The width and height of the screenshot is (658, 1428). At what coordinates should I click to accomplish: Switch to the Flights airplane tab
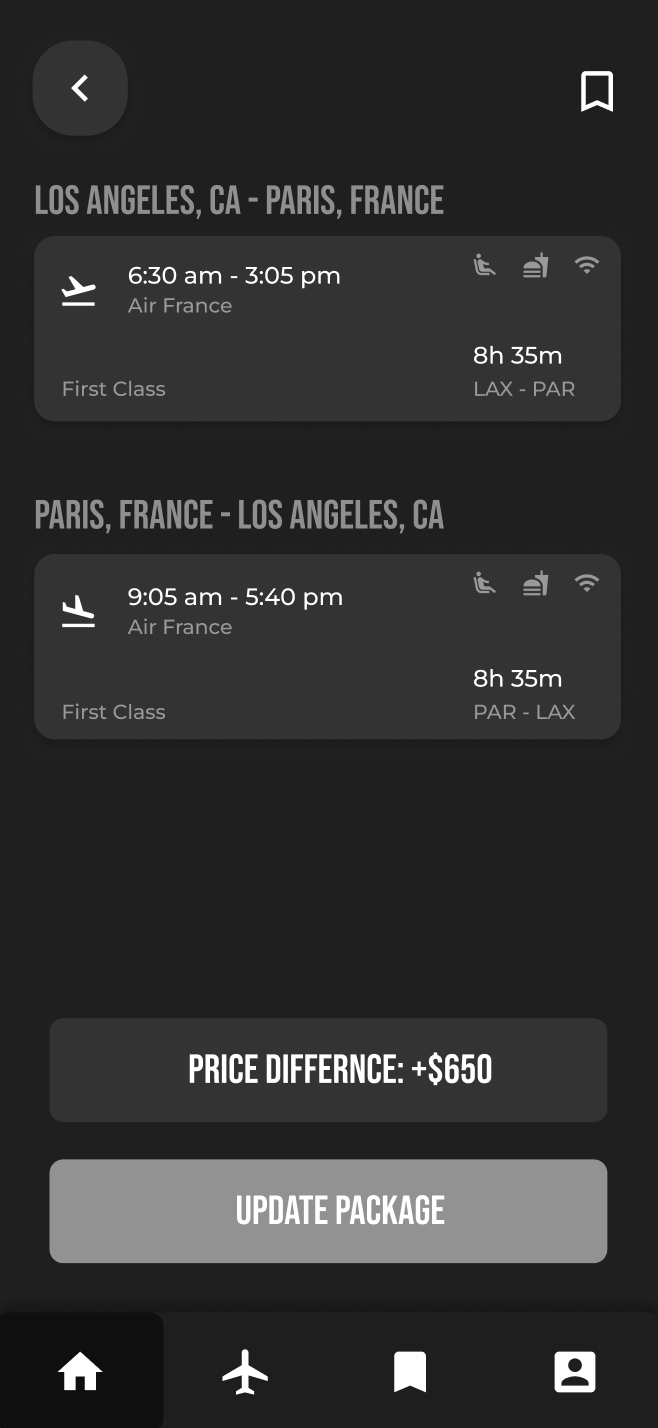[x=245, y=1371]
